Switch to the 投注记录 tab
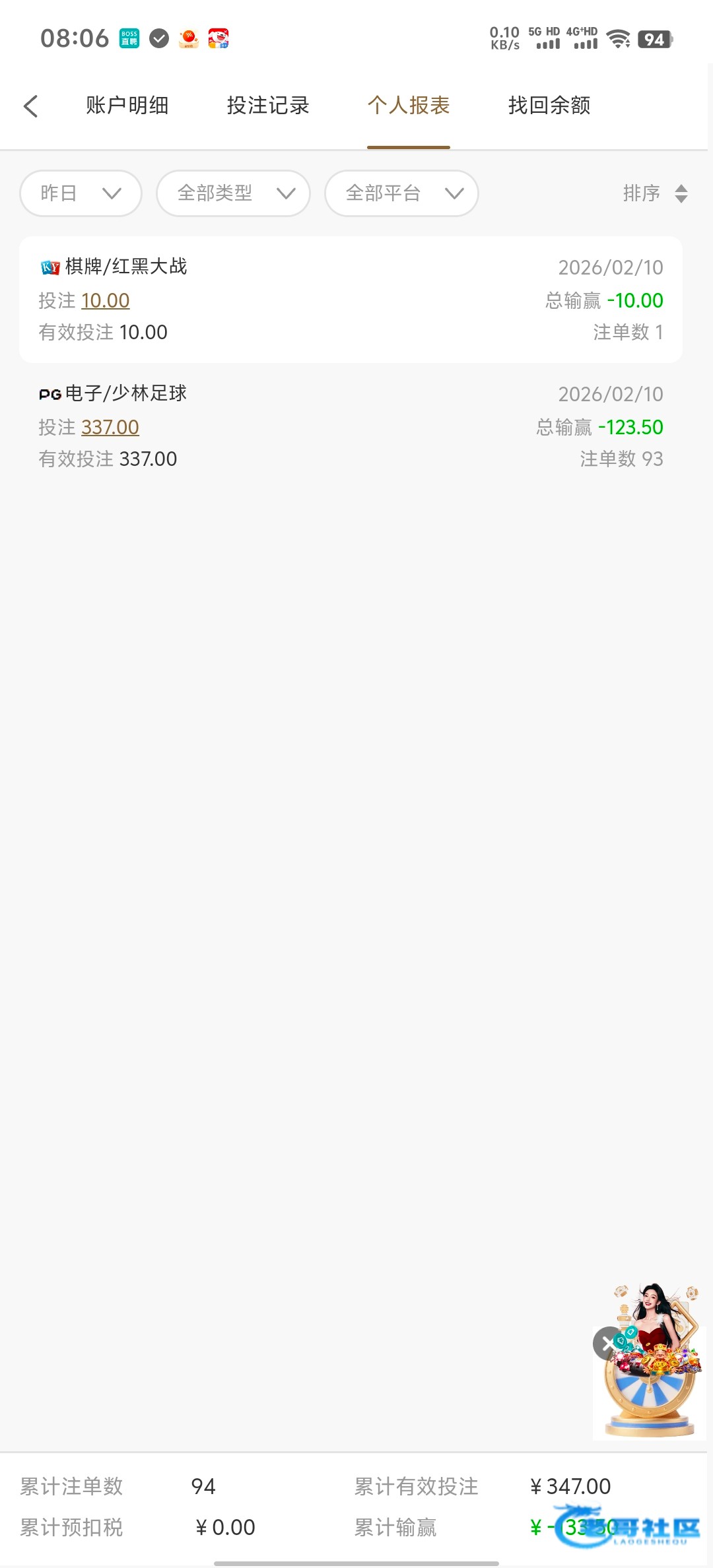 tap(268, 106)
